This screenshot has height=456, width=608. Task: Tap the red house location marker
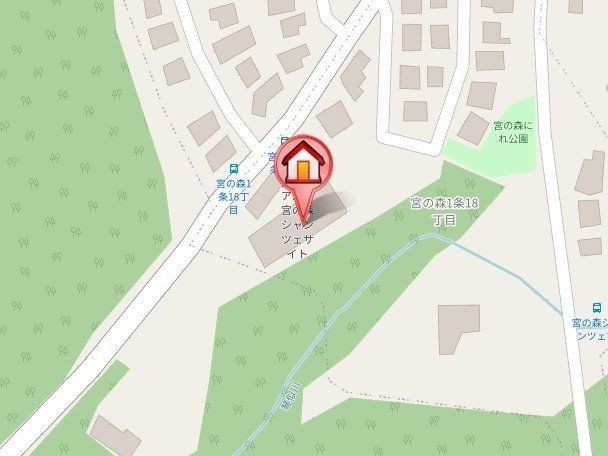point(304,161)
